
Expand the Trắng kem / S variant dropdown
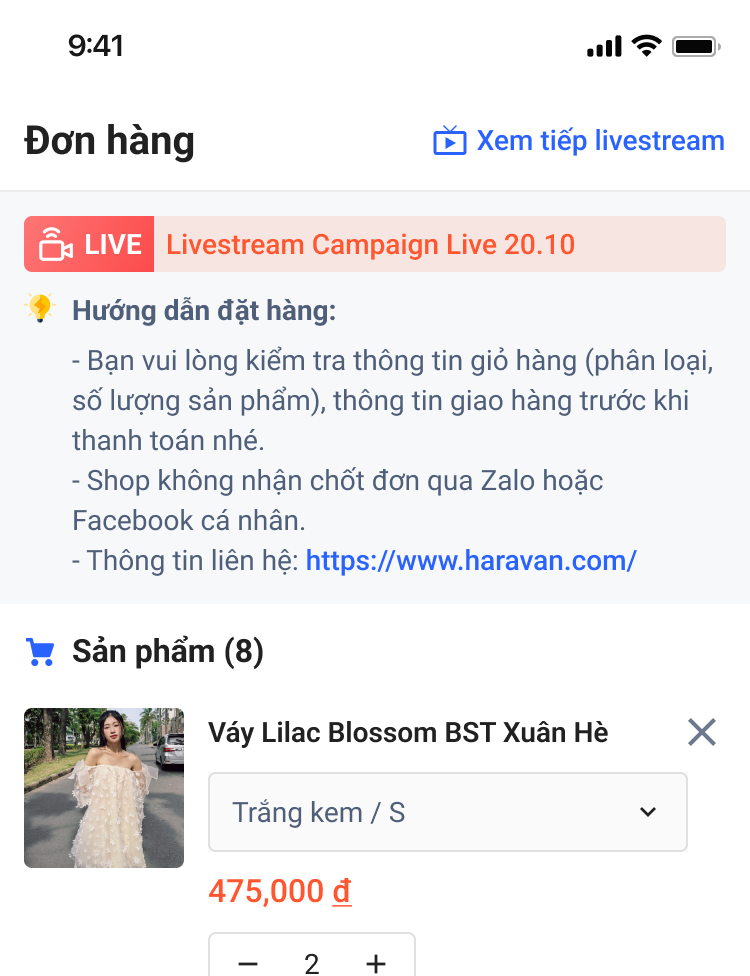click(x=448, y=812)
